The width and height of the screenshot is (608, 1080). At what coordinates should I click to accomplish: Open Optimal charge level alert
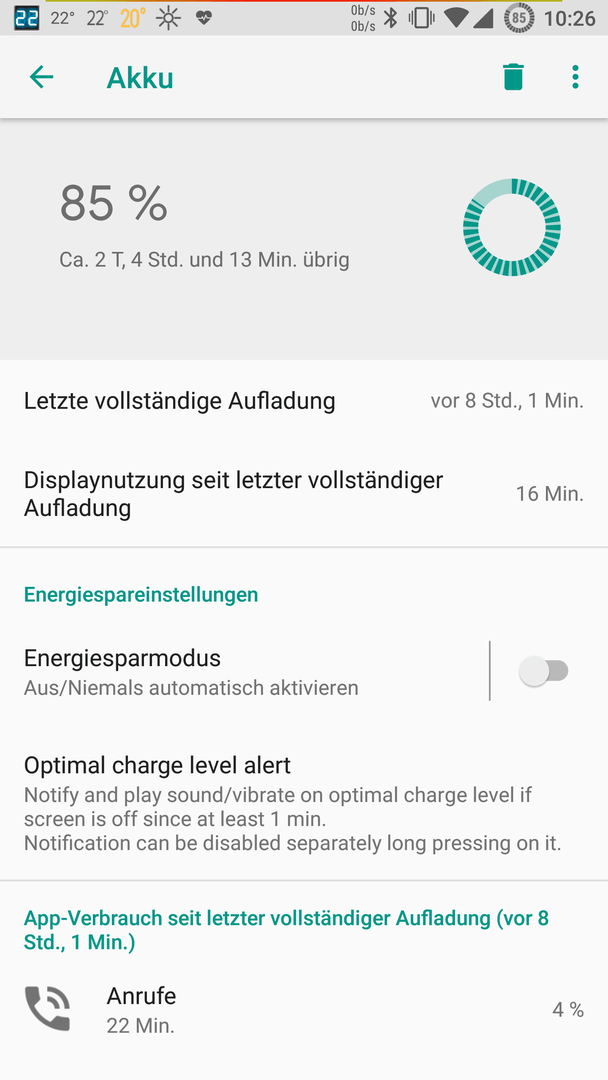click(x=304, y=803)
